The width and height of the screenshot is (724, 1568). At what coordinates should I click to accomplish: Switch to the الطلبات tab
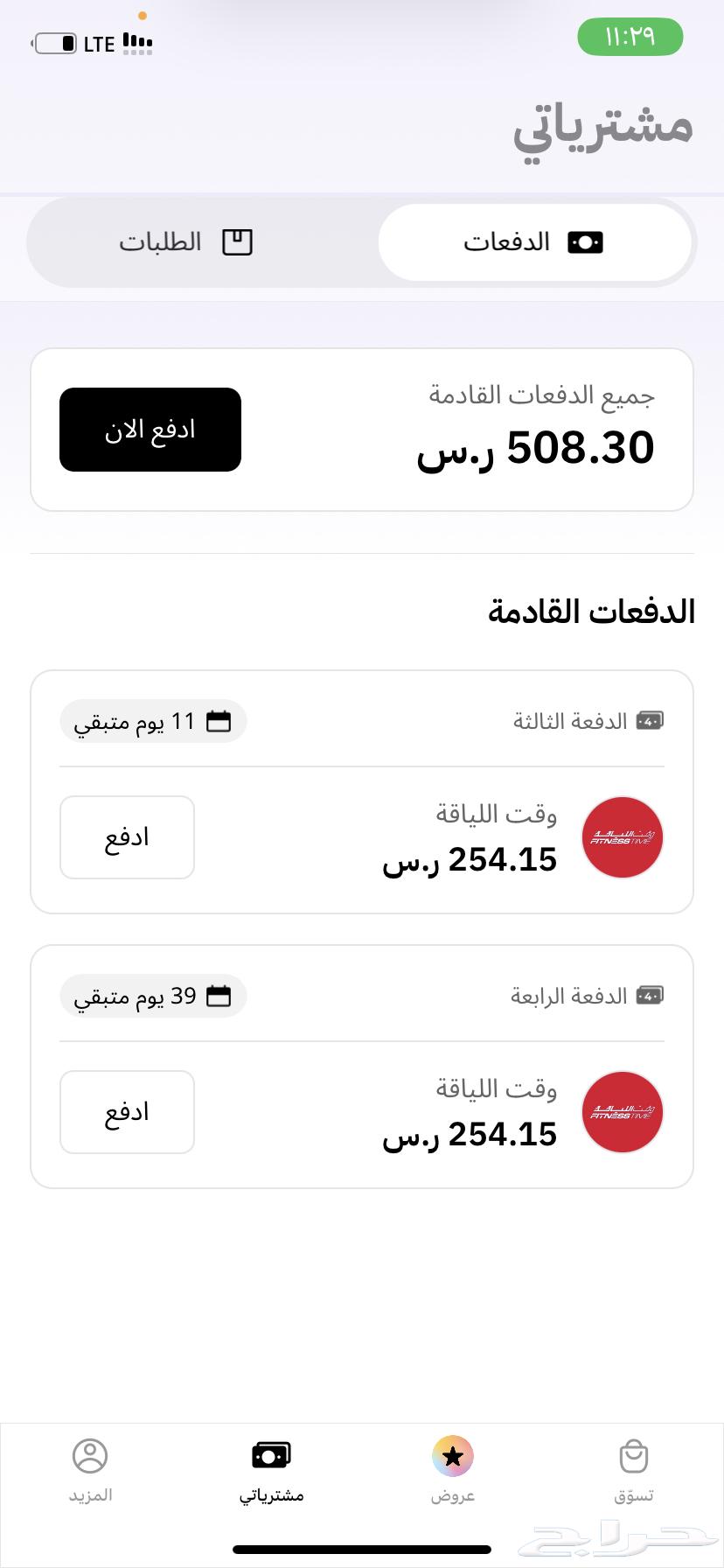pos(185,242)
